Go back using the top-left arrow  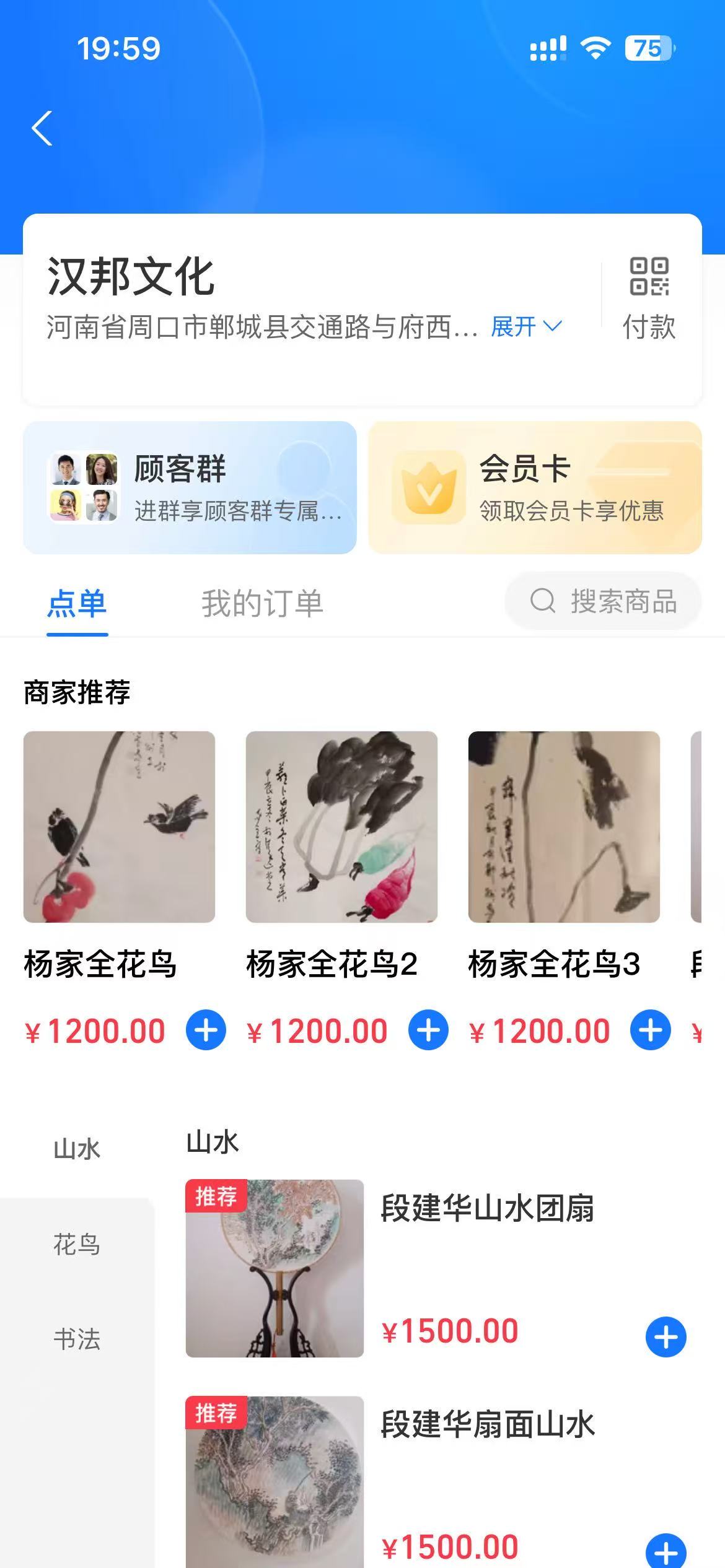[x=42, y=129]
